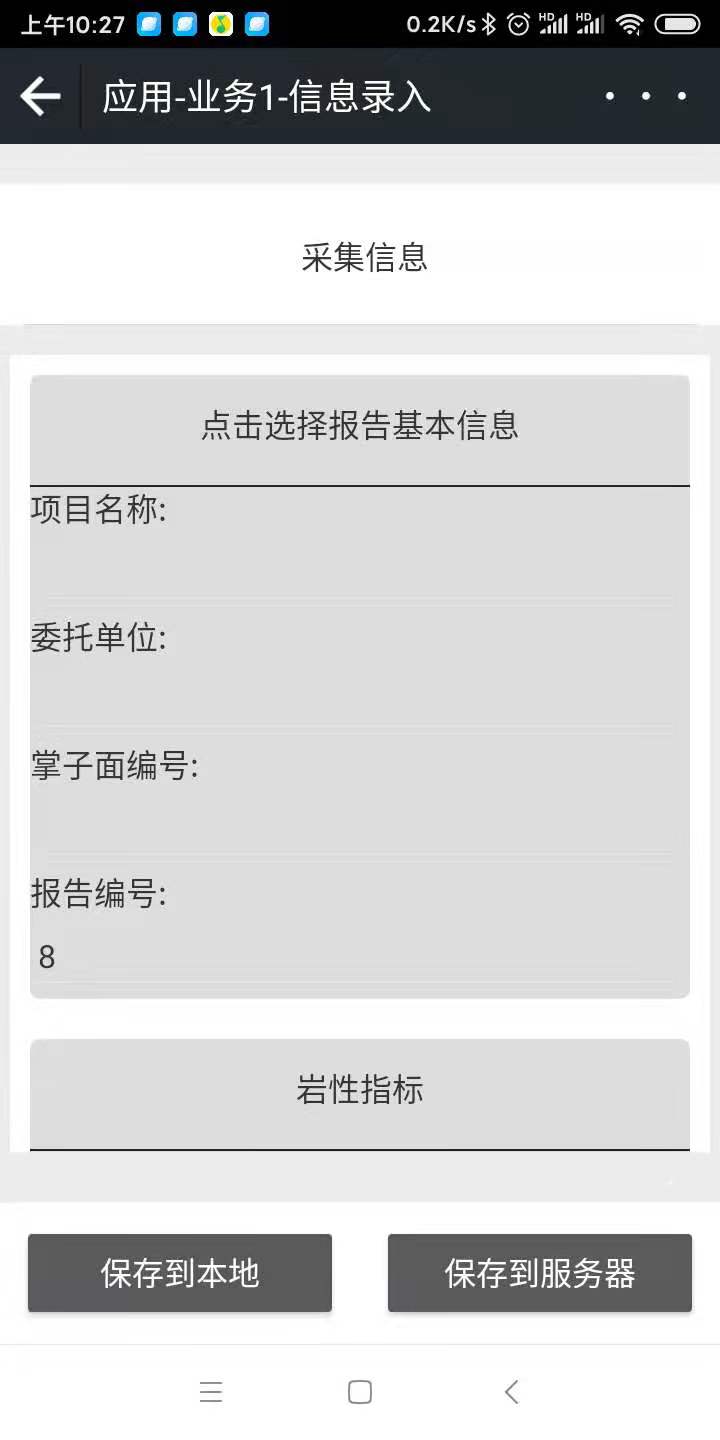Save the form with 保存到本地
Image resolution: width=720 pixels, height=1440 pixels.
click(x=180, y=1273)
